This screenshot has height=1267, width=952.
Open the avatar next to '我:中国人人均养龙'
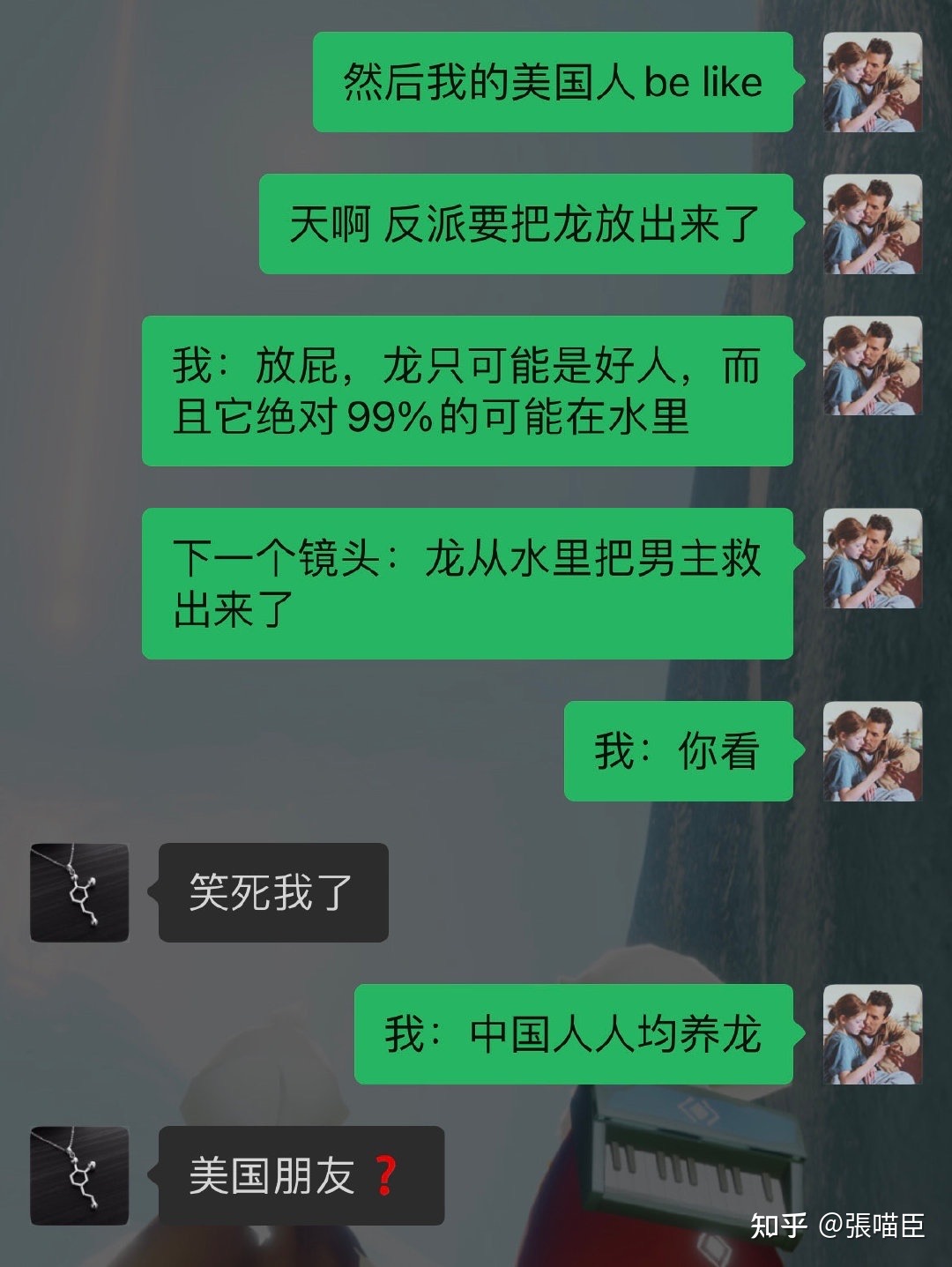872,1034
